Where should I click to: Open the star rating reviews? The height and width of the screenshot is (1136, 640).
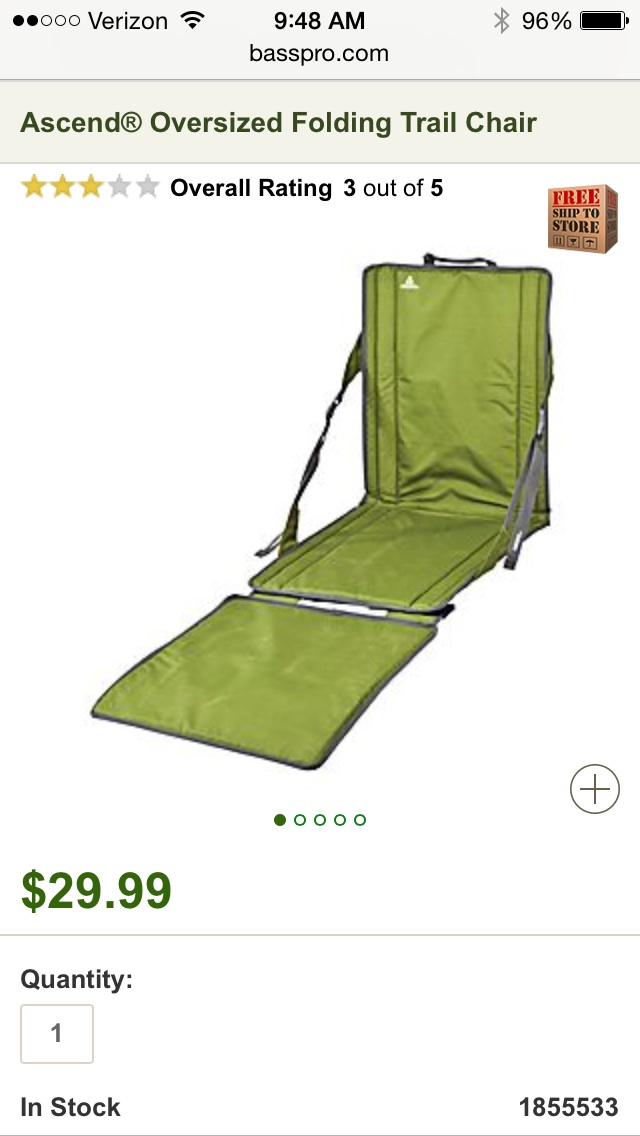(90, 187)
